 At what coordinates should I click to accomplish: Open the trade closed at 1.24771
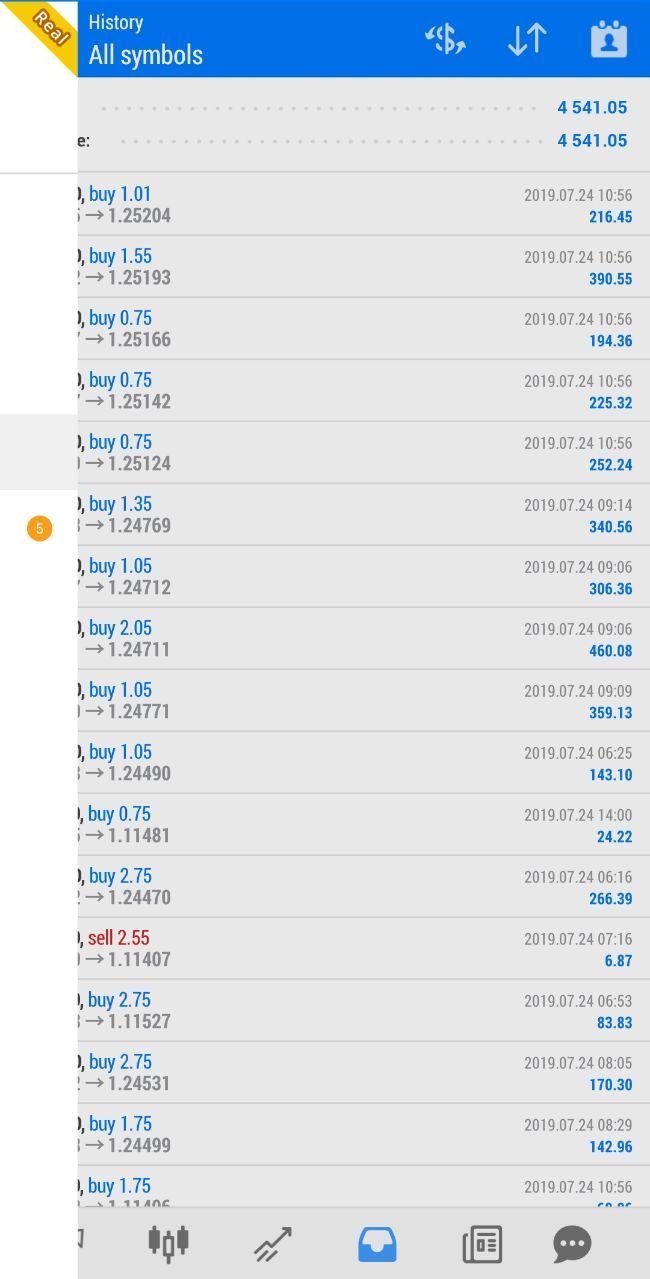coord(360,701)
